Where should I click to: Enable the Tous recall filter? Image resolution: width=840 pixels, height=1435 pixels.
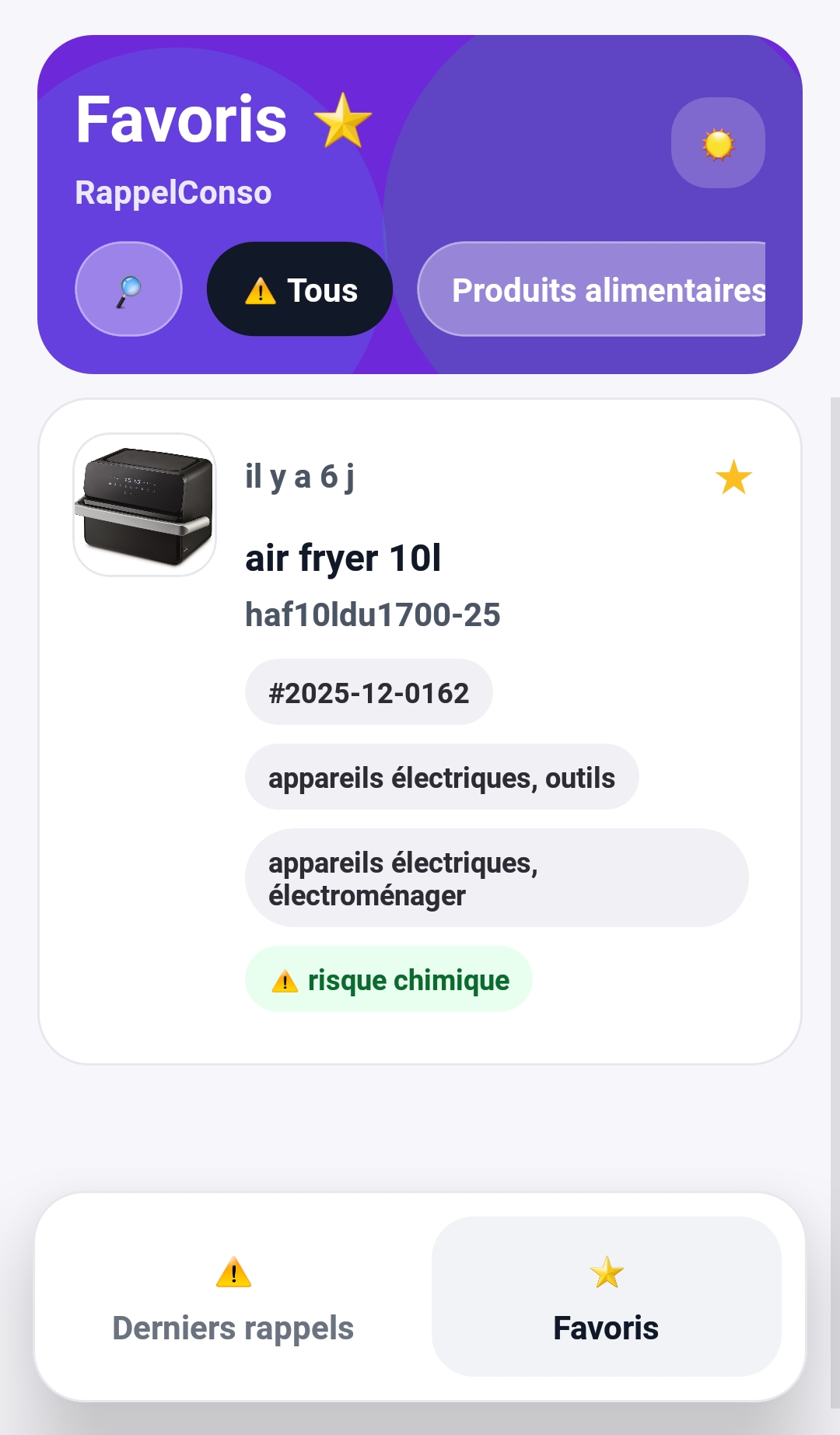[x=299, y=289]
